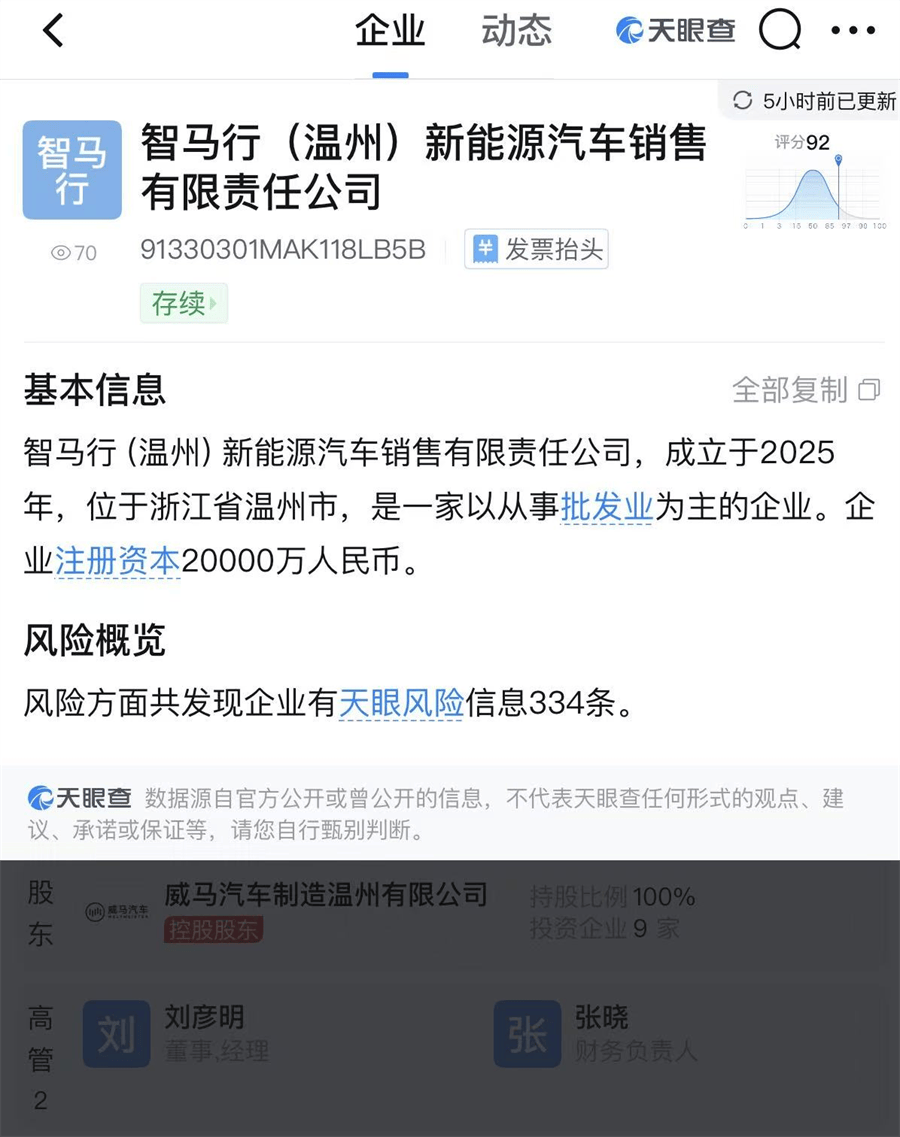Go back using the top arrow

click(x=54, y=32)
